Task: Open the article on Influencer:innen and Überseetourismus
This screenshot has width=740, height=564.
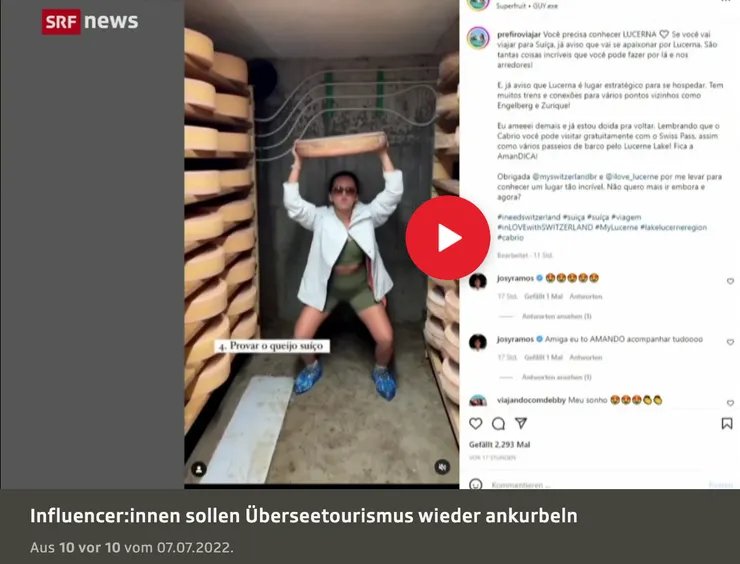Action: click(x=304, y=516)
